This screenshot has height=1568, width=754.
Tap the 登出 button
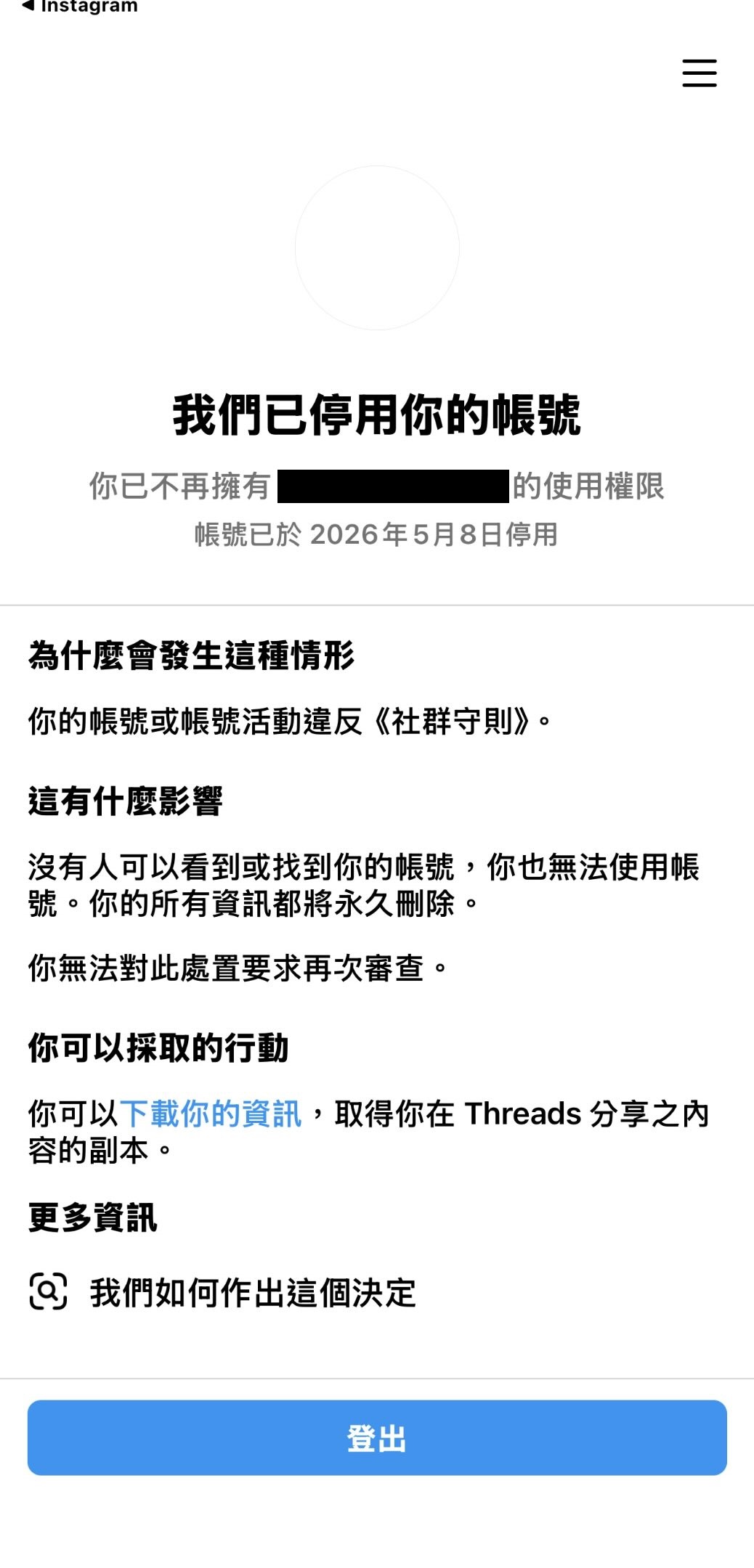[377, 1437]
